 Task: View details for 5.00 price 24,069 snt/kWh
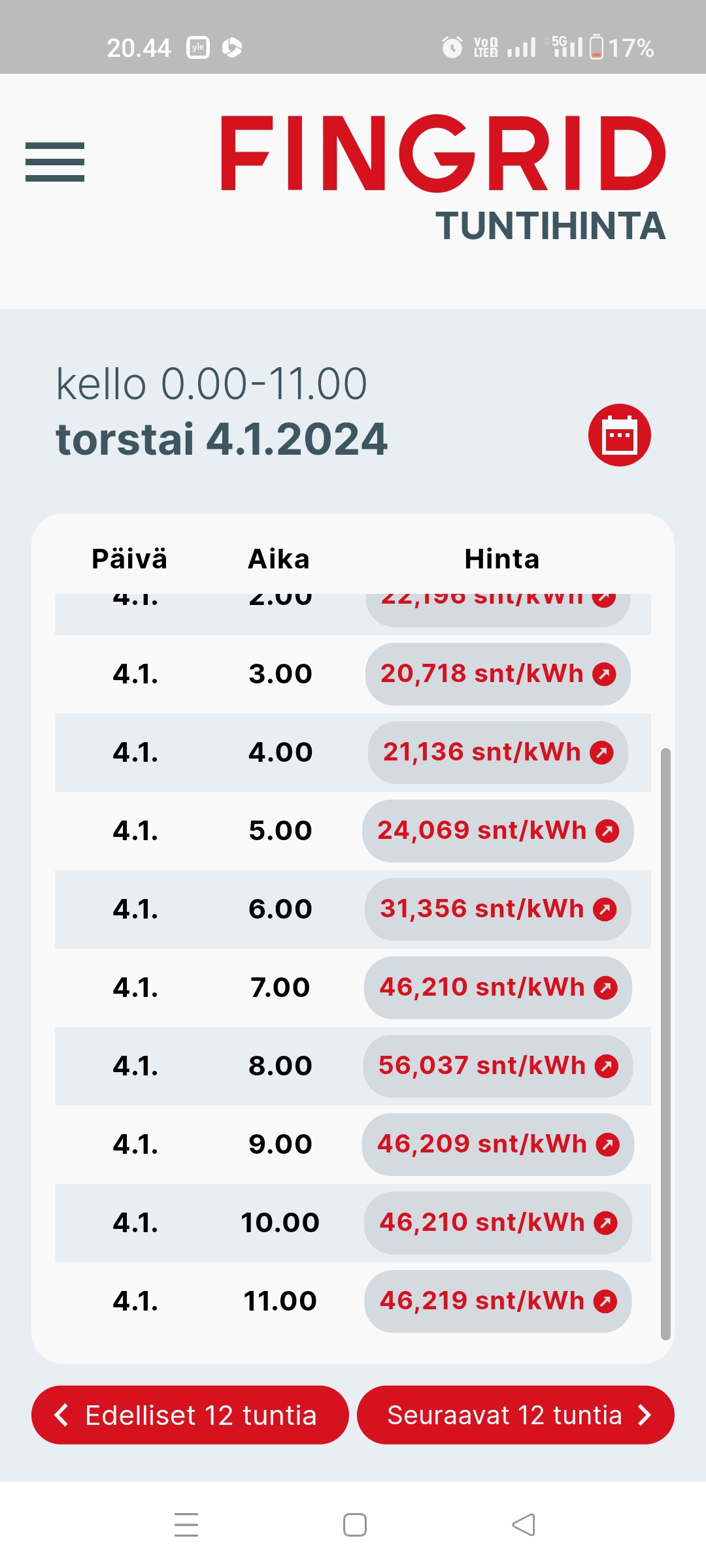click(497, 830)
